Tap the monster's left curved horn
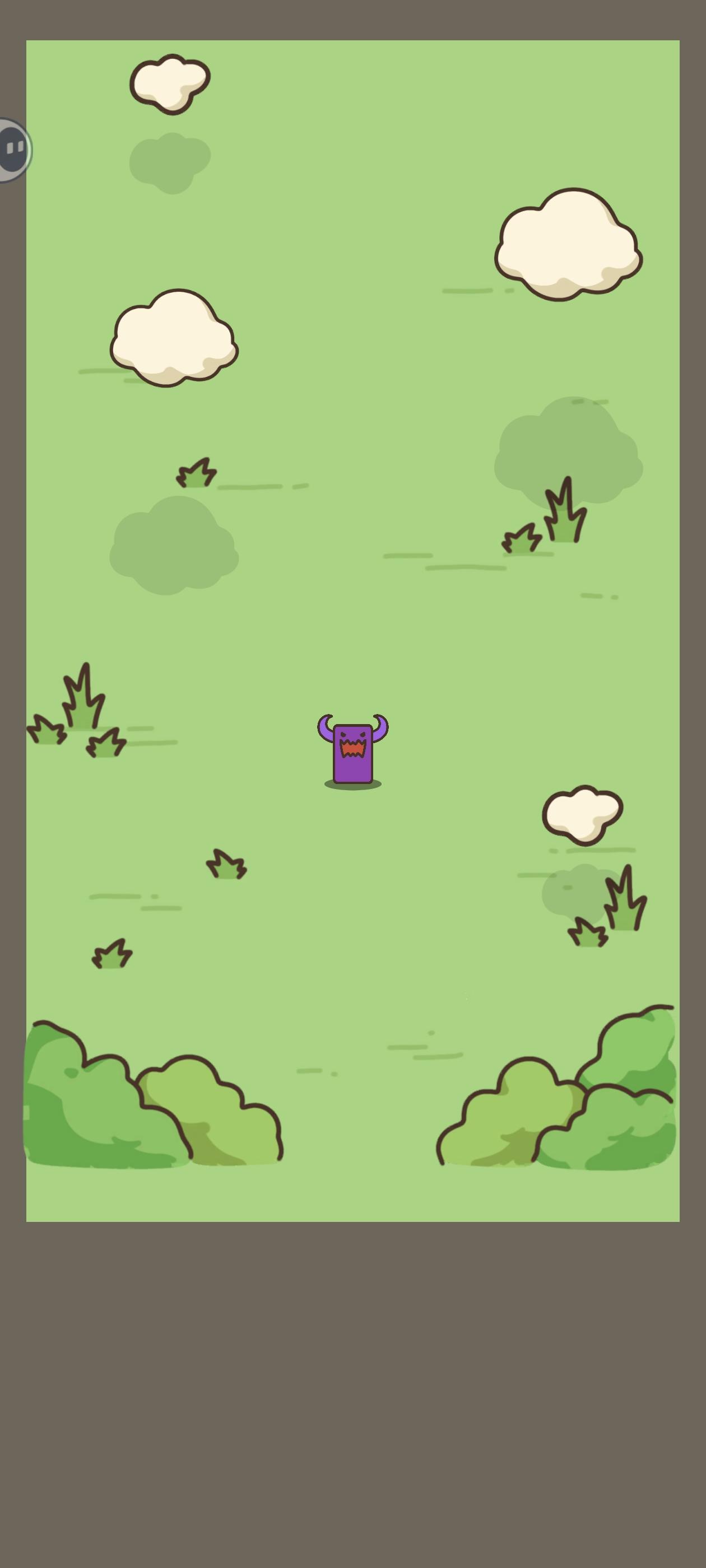 (x=324, y=727)
